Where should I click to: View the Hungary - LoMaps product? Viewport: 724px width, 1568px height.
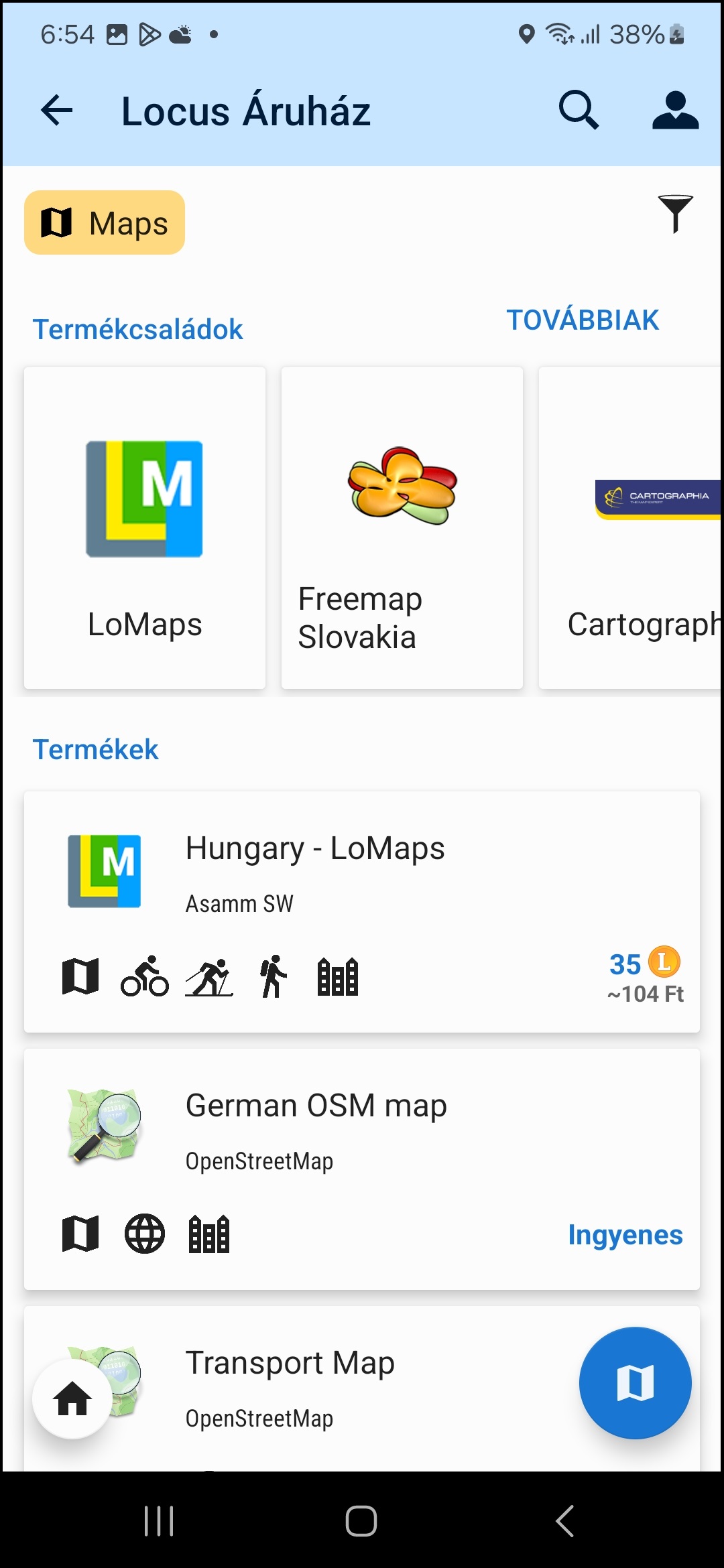tap(362, 912)
